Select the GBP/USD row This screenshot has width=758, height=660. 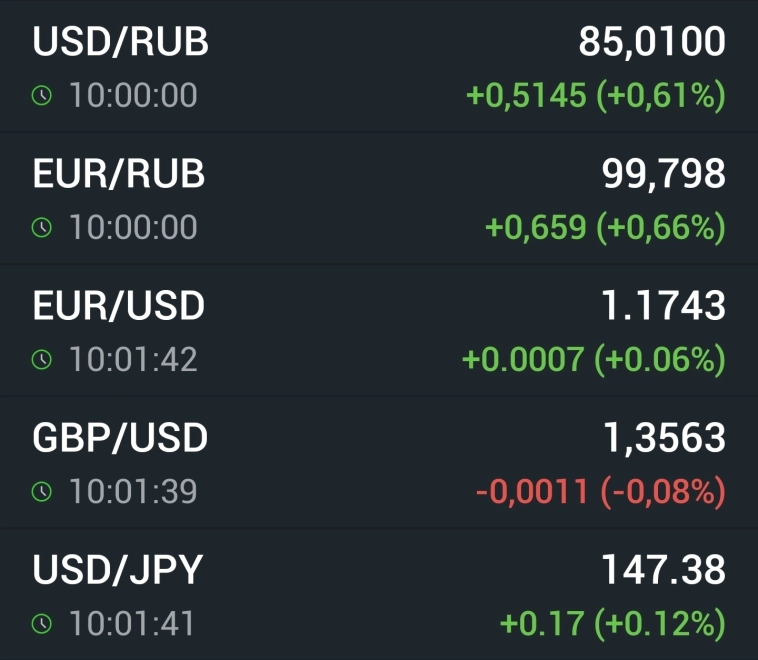click(379, 462)
